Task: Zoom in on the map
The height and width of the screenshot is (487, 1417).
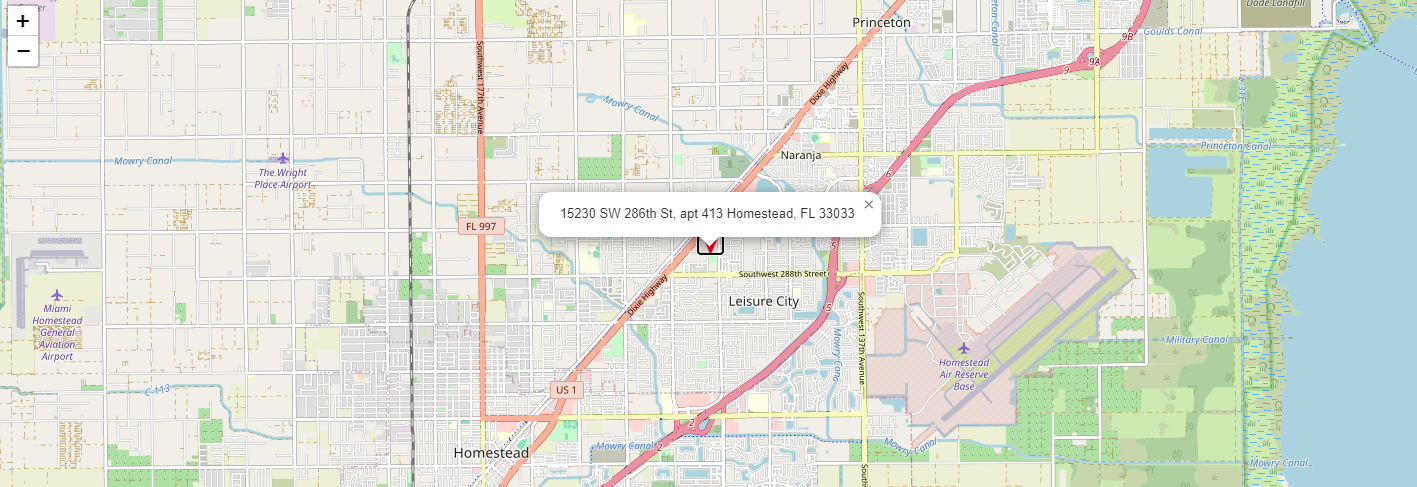Action: 23,21
